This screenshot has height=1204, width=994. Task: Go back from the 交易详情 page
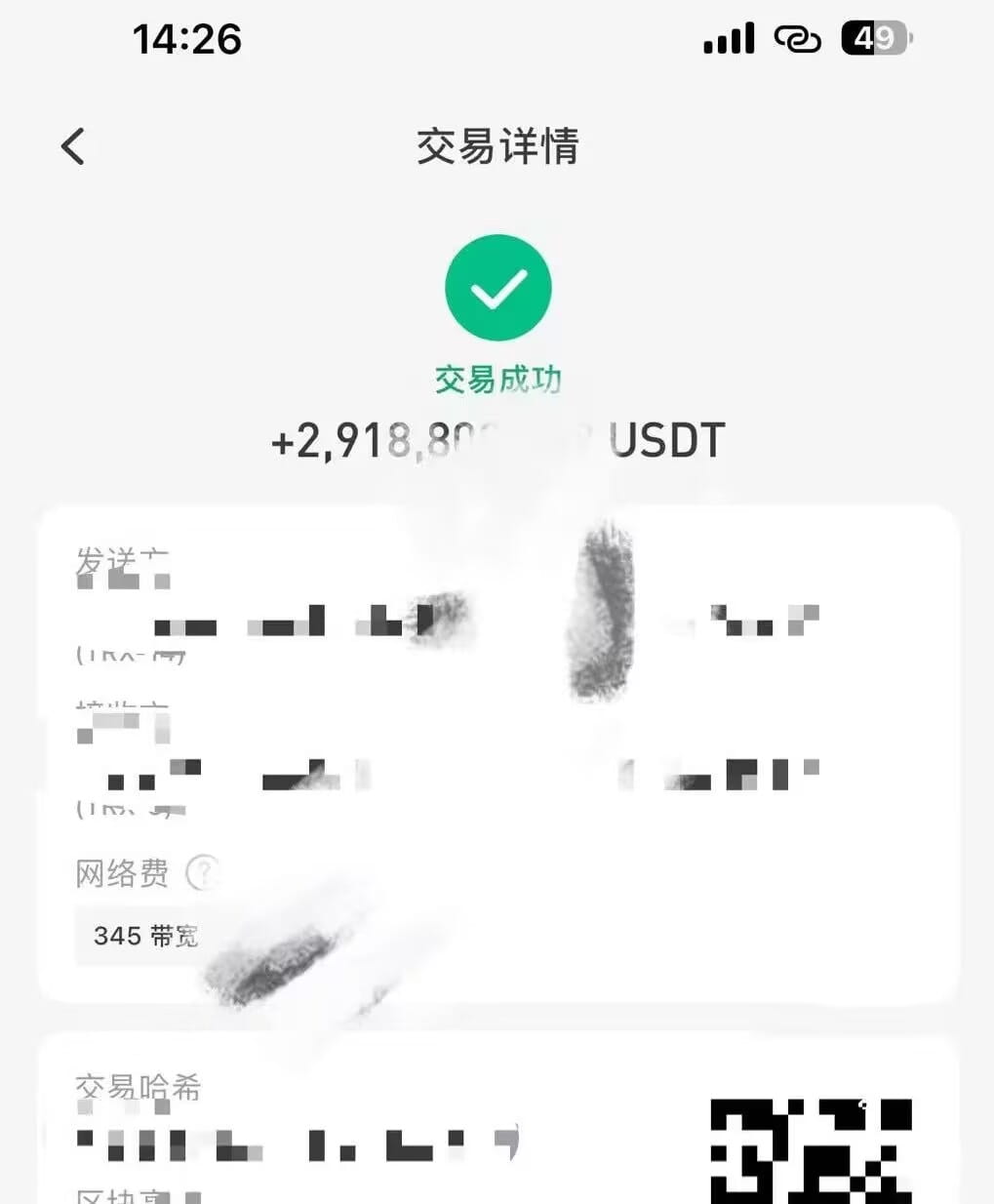click(73, 147)
